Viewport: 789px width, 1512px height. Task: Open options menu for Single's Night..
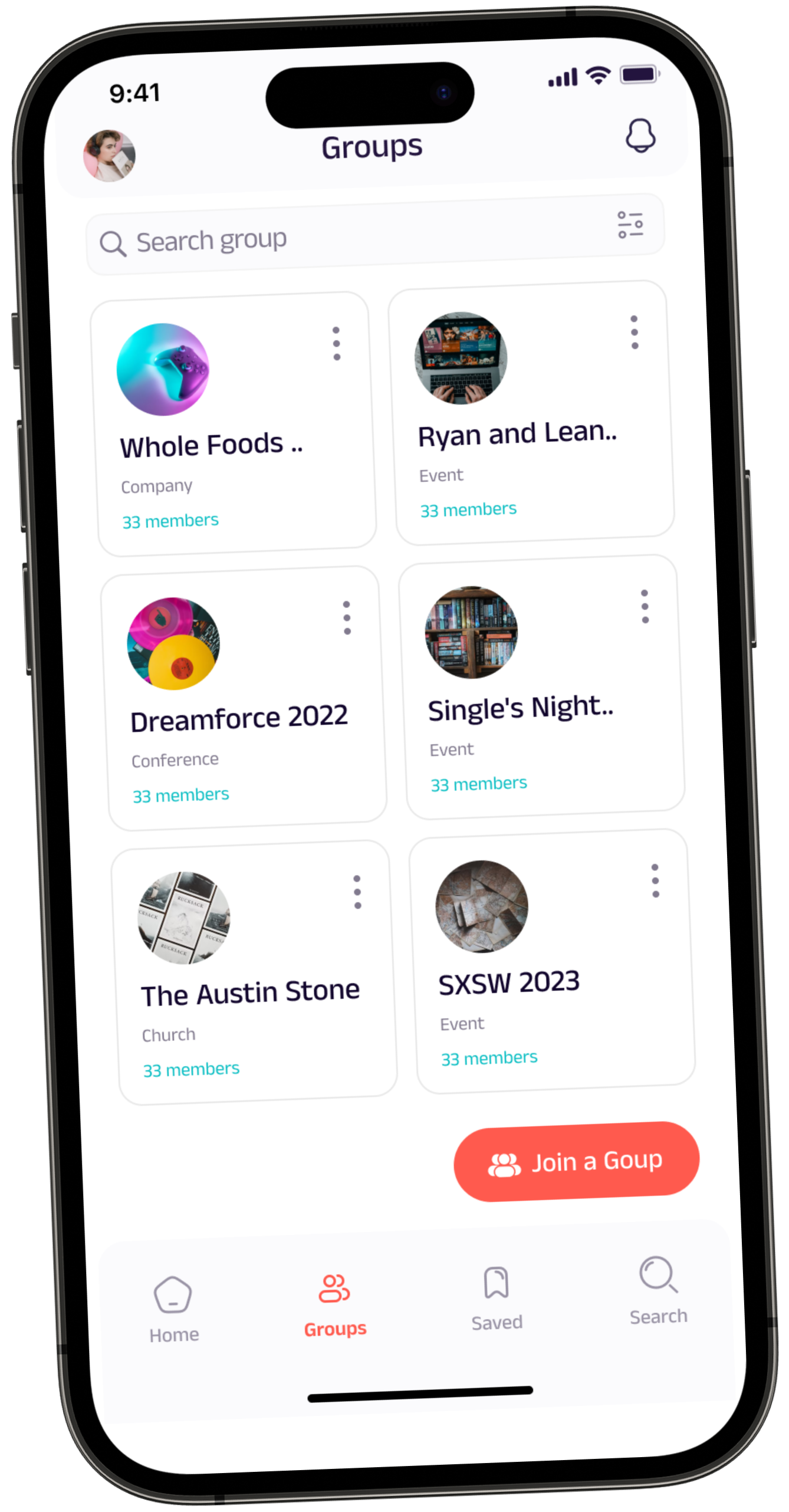pos(645,606)
